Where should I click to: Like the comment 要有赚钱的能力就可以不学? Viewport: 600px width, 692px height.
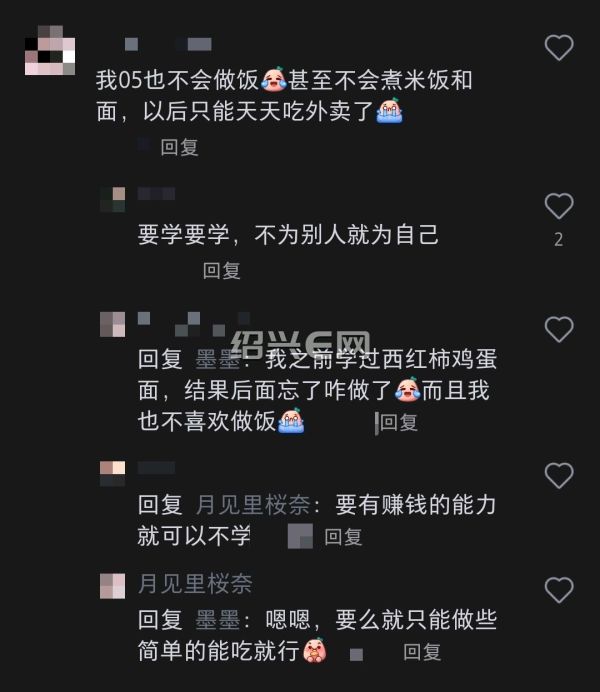(558, 475)
